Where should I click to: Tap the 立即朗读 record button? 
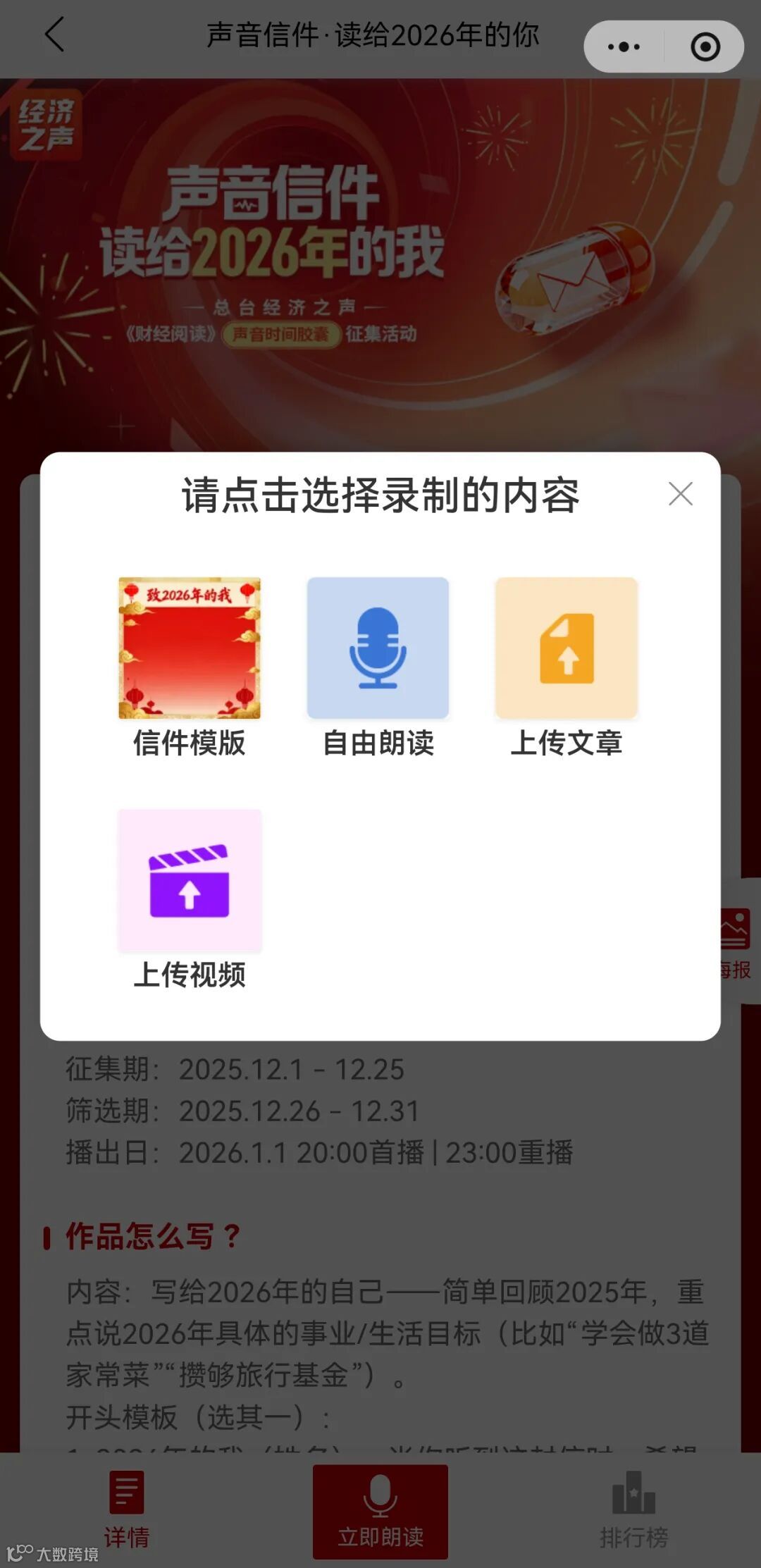380,1510
